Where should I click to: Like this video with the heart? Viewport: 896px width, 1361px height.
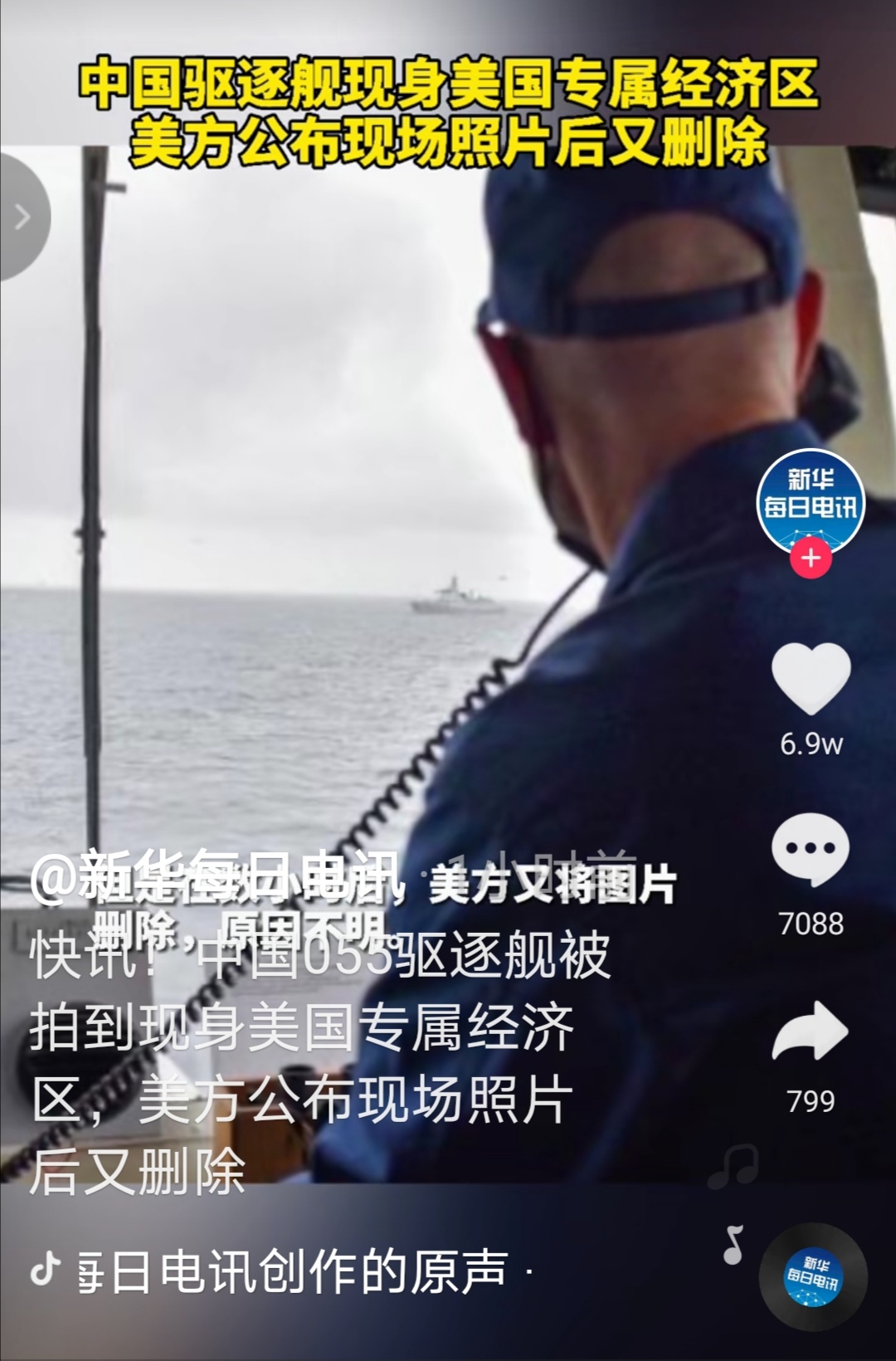(811, 679)
